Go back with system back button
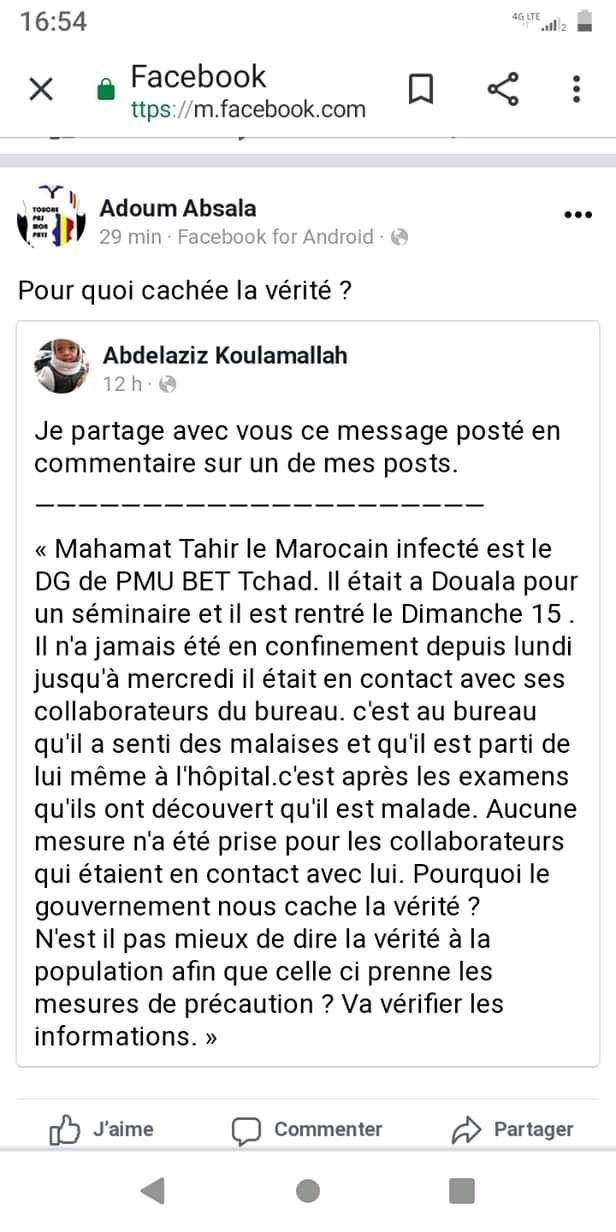This screenshot has width=616, height=1232. coord(152,1190)
